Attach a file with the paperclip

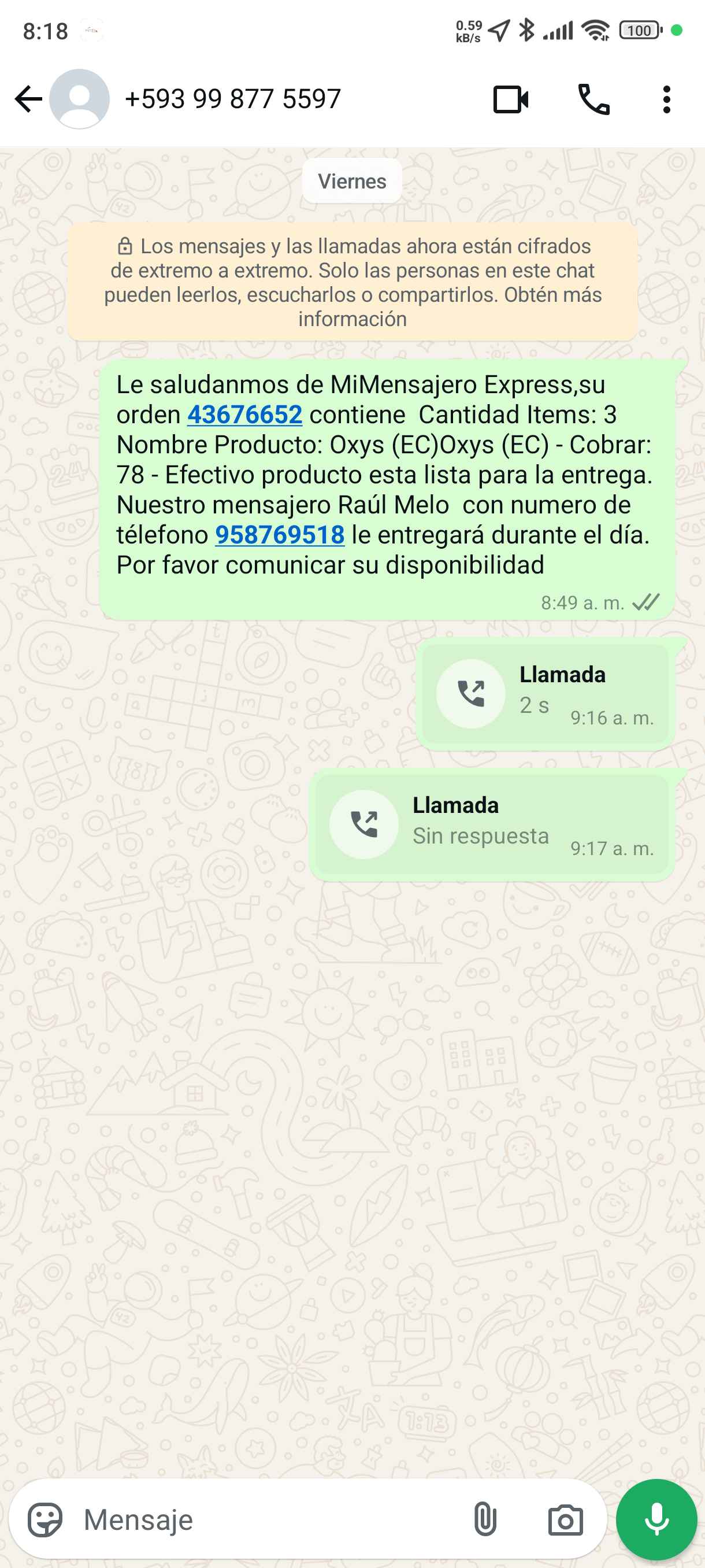coord(485,1520)
